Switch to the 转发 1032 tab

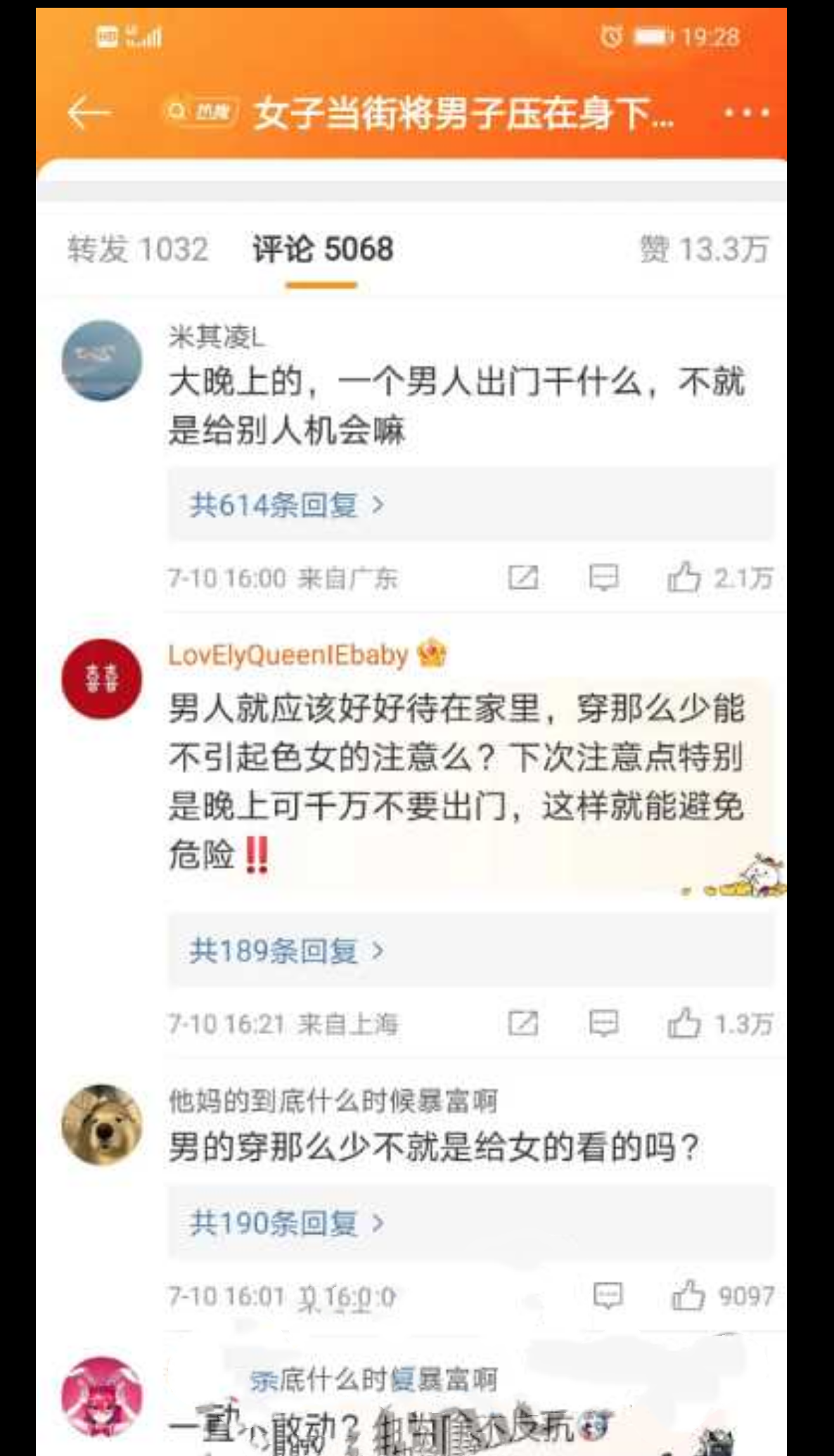point(136,250)
